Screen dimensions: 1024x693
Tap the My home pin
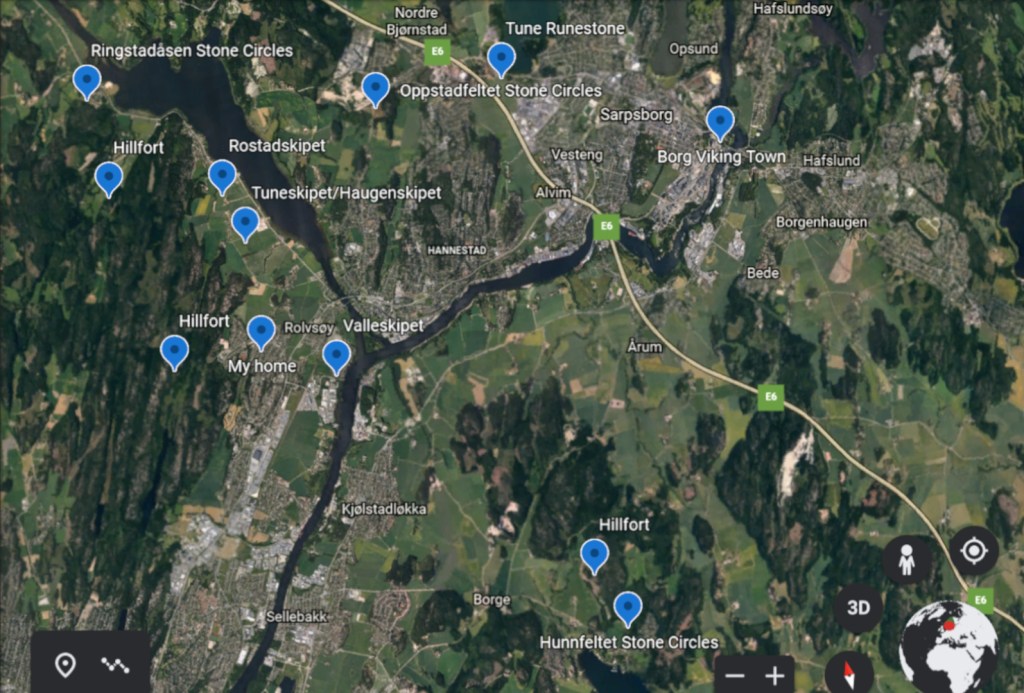(x=261, y=331)
